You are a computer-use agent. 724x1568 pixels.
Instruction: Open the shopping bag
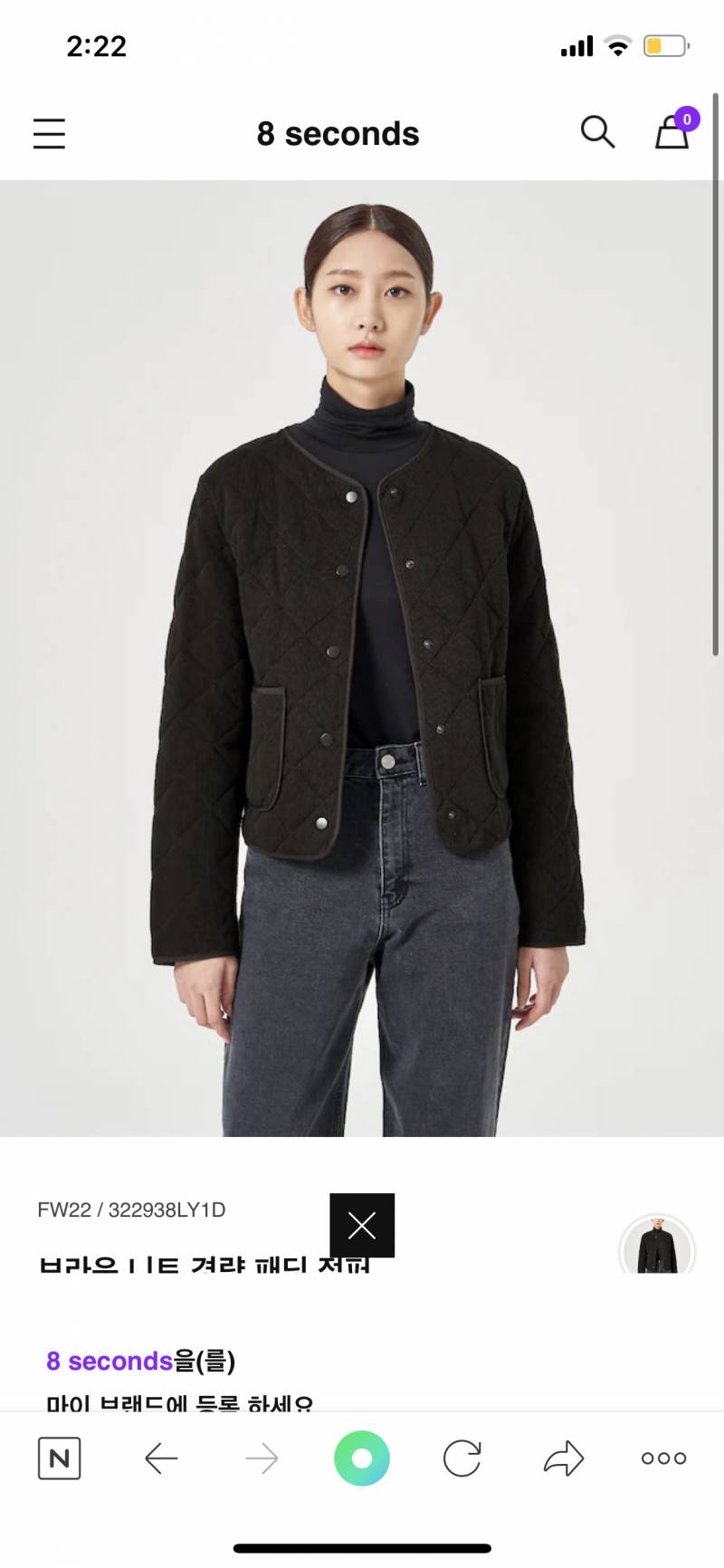coord(672,131)
